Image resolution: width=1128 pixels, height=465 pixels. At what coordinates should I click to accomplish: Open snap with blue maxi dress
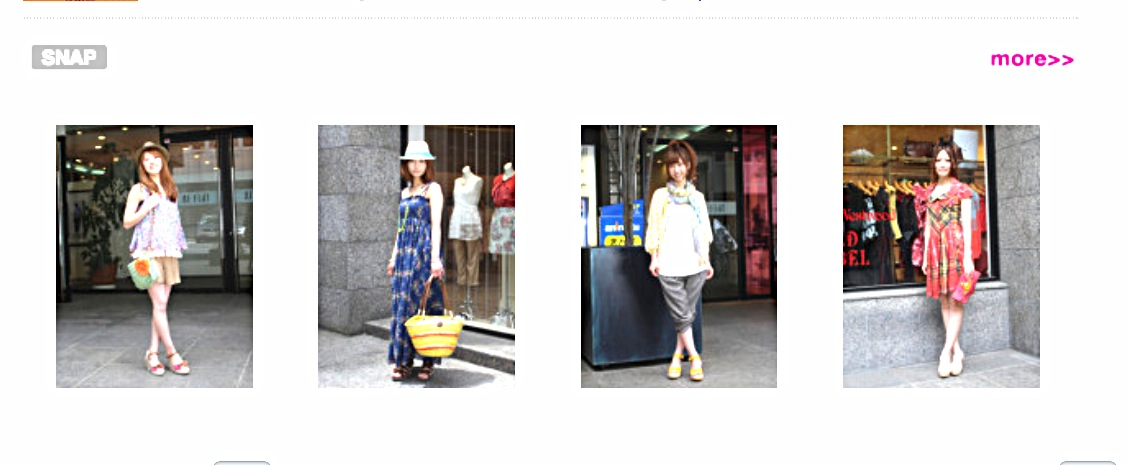coord(416,256)
